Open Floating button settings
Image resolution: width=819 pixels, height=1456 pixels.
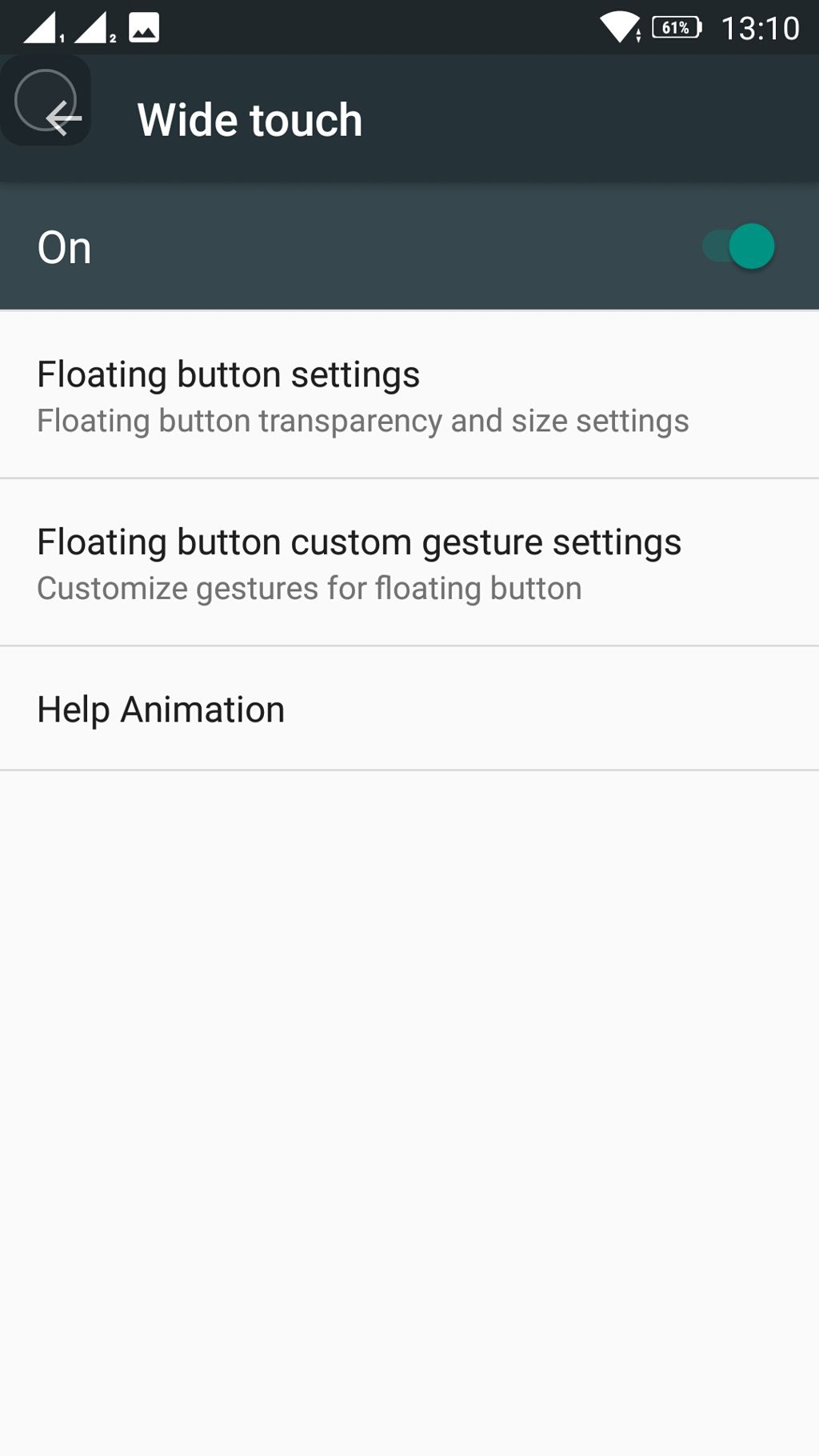409,396
